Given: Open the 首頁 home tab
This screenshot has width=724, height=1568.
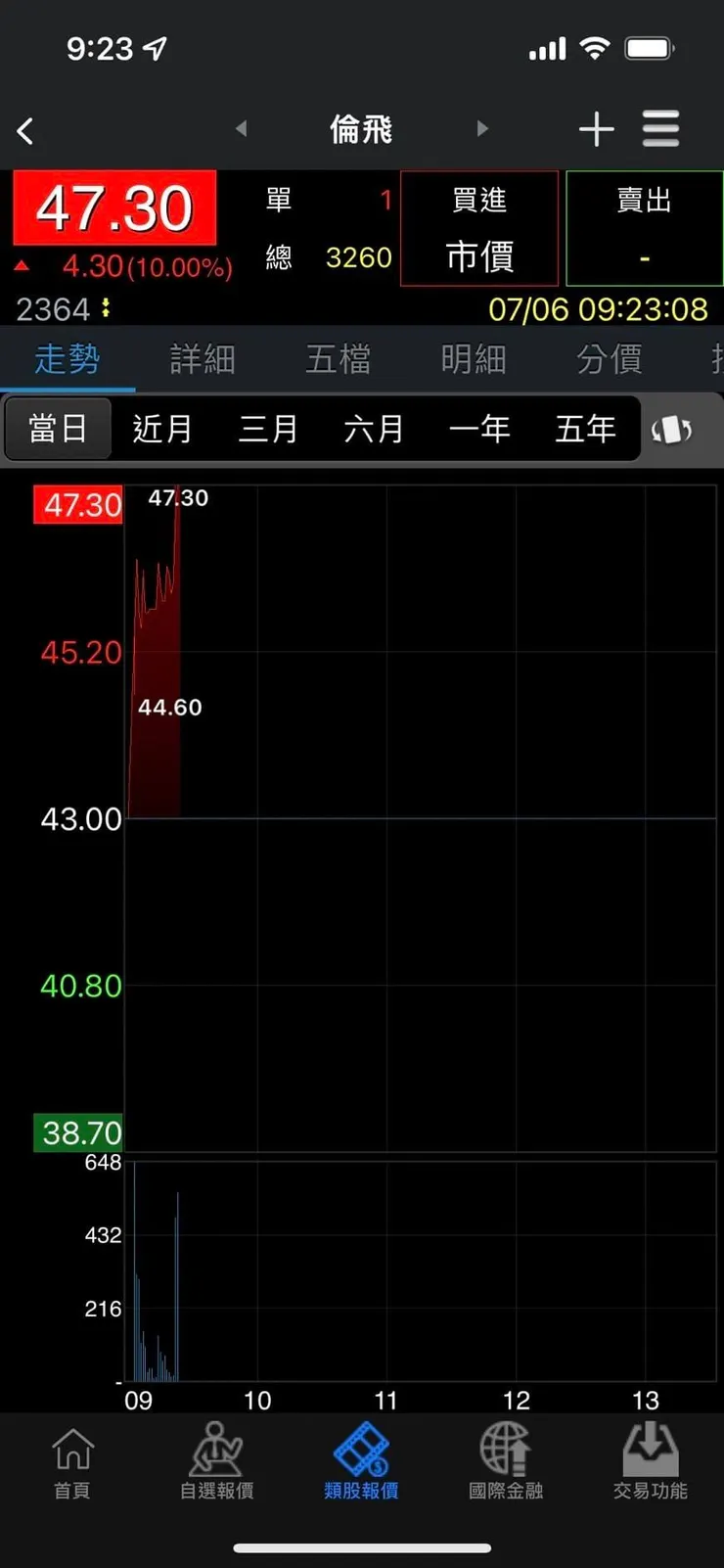Looking at the screenshot, I should pos(72,1462).
